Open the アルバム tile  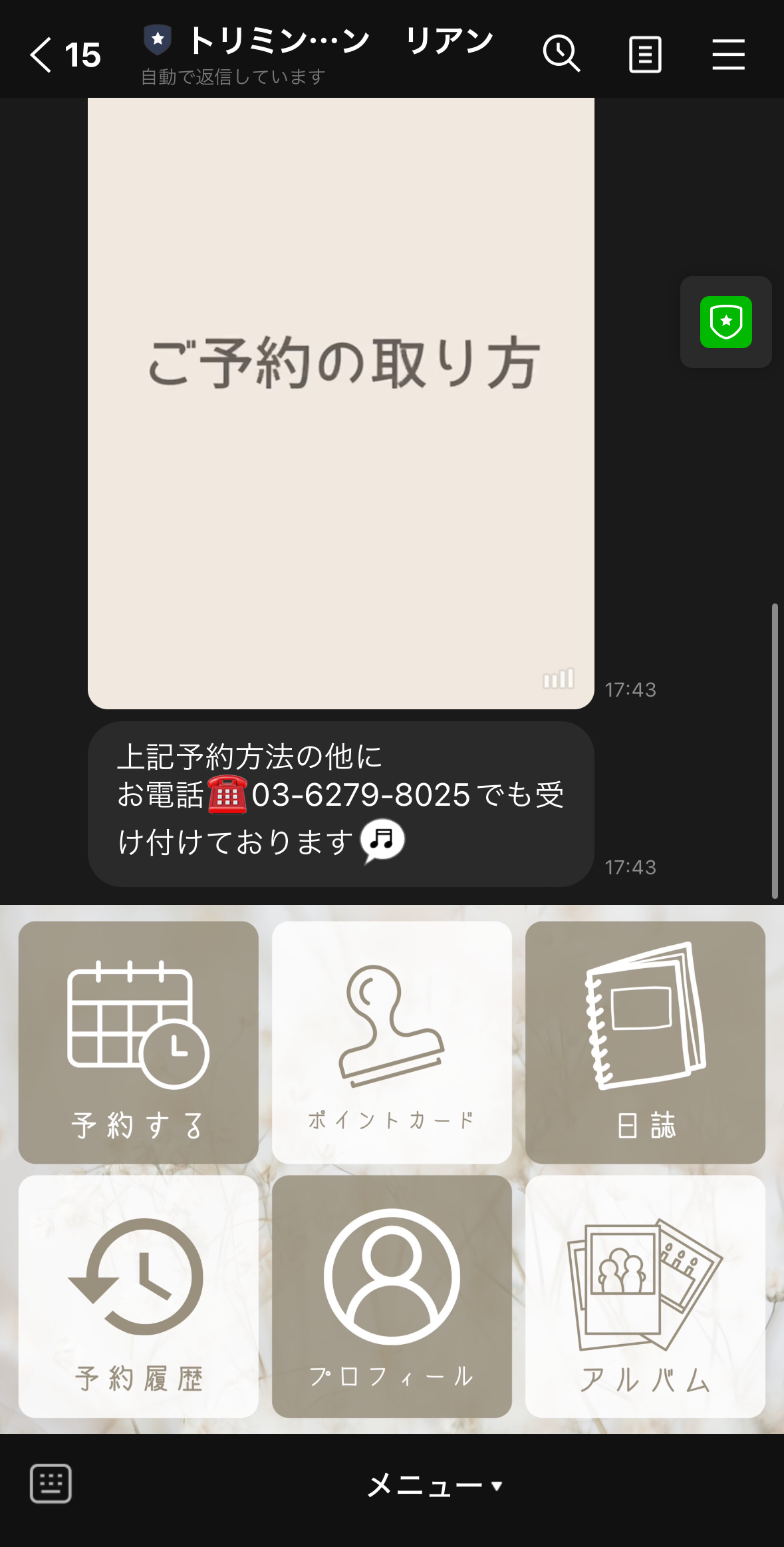coord(645,1296)
